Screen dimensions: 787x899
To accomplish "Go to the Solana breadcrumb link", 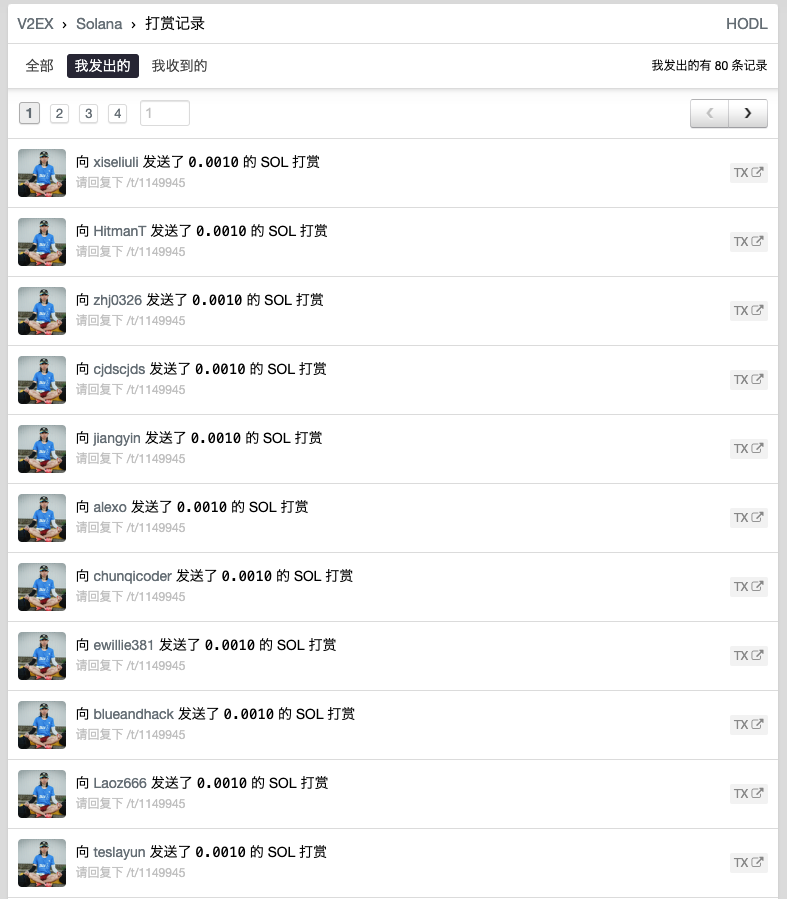I will 99,23.
